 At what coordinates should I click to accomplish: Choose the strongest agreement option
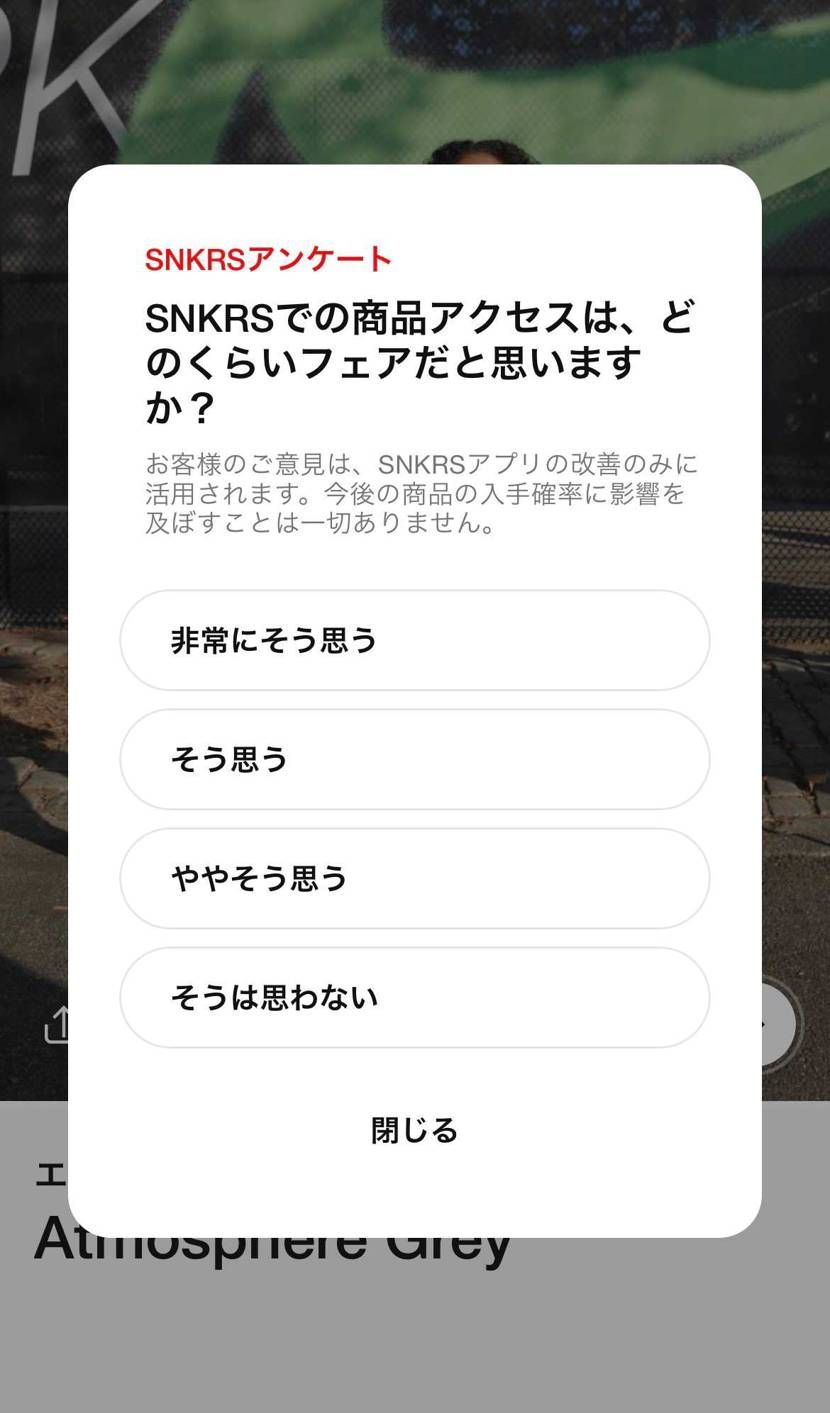click(x=414, y=640)
